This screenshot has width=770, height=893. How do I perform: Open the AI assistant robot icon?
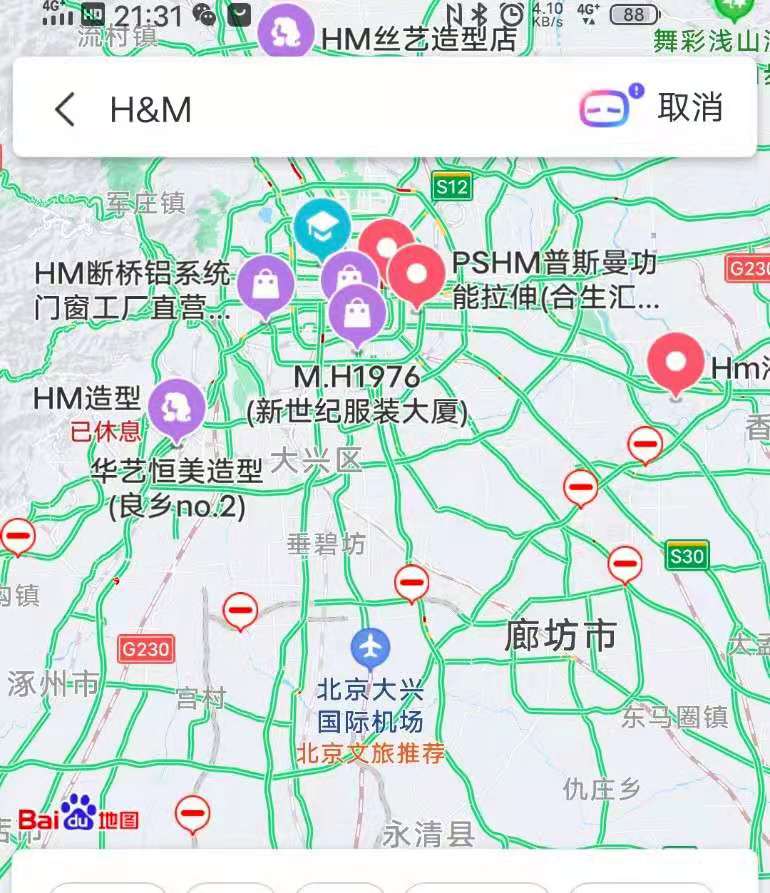pos(606,107)
